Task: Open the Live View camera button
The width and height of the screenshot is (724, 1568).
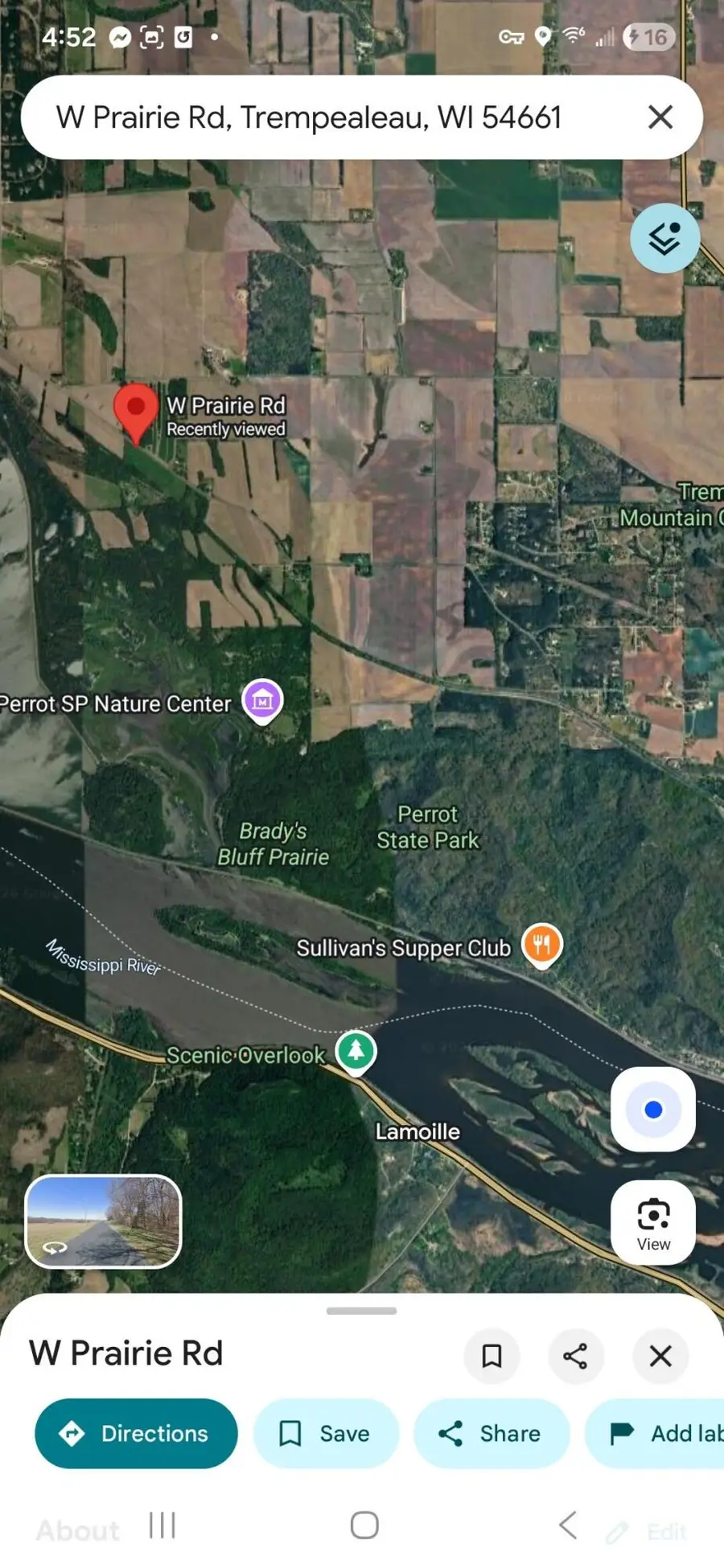Action: click(x=653, y=1222)
